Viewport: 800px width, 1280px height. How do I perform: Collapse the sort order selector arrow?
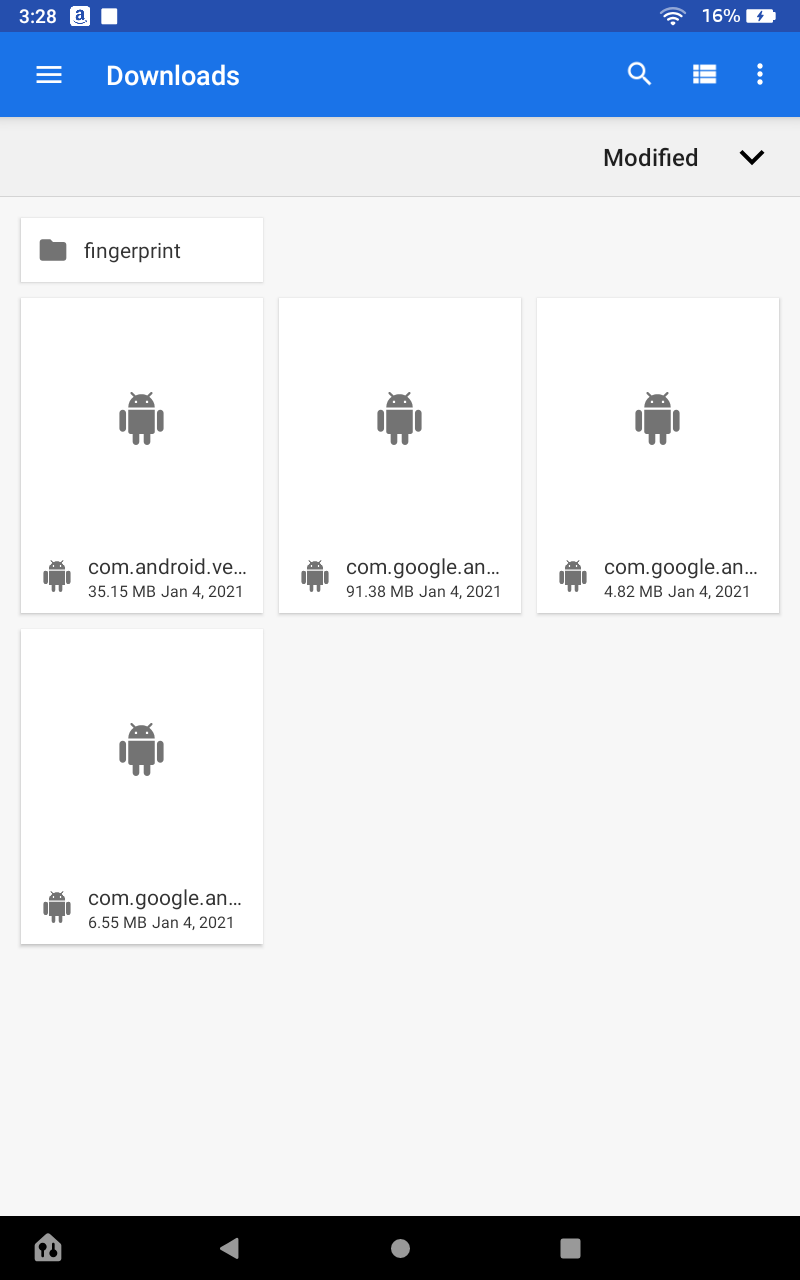753,157
